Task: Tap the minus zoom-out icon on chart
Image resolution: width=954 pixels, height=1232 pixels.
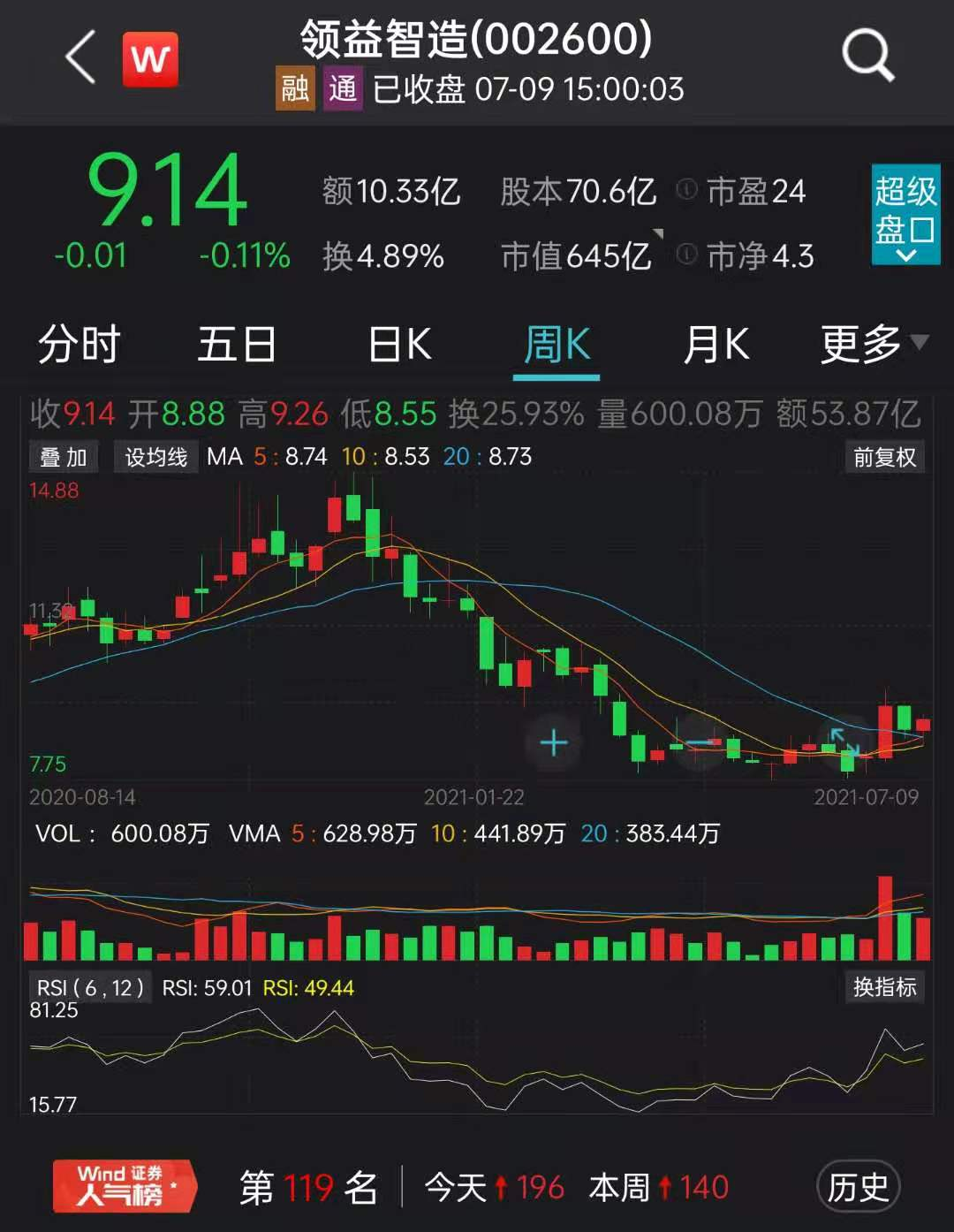Action: [x=698, y=743]
